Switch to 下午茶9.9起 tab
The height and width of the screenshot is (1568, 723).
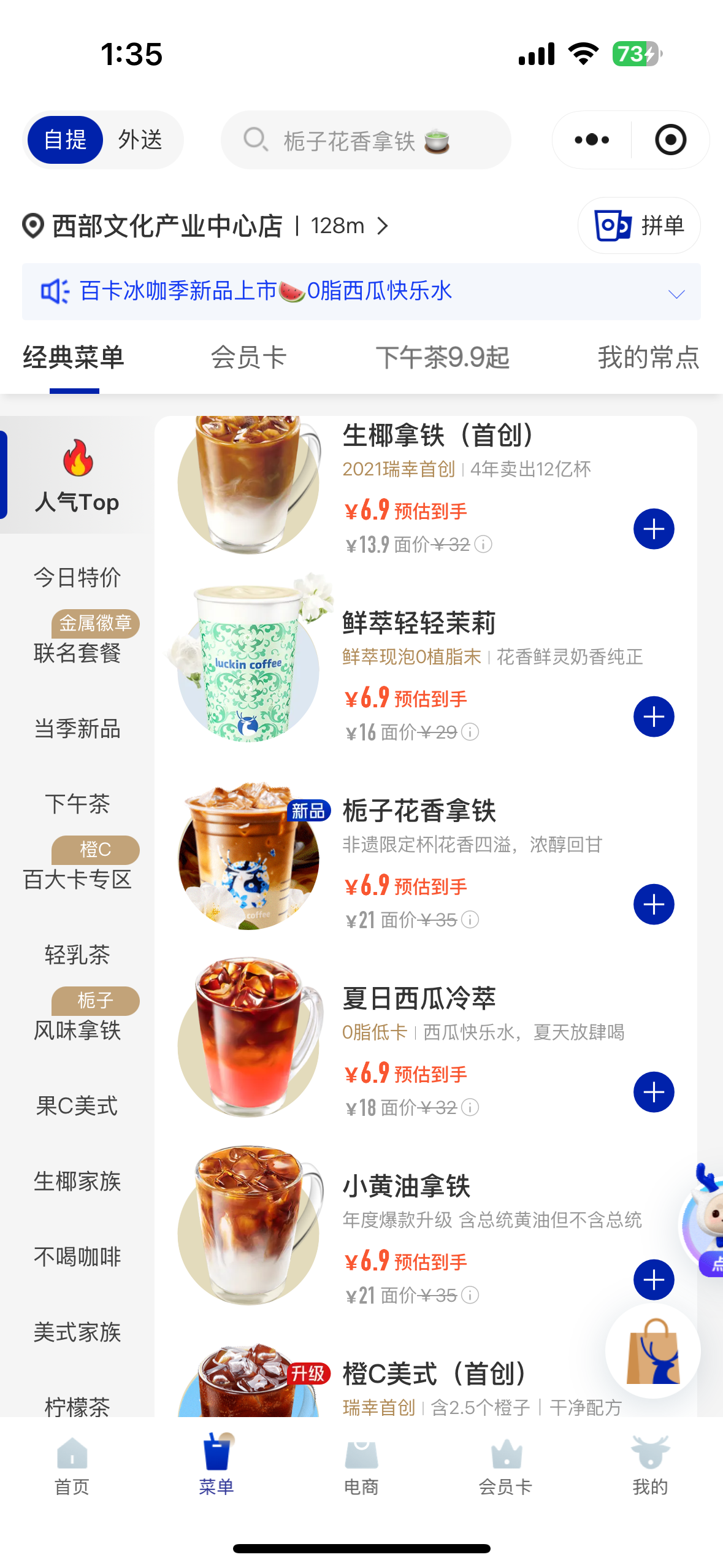(442, 358)
